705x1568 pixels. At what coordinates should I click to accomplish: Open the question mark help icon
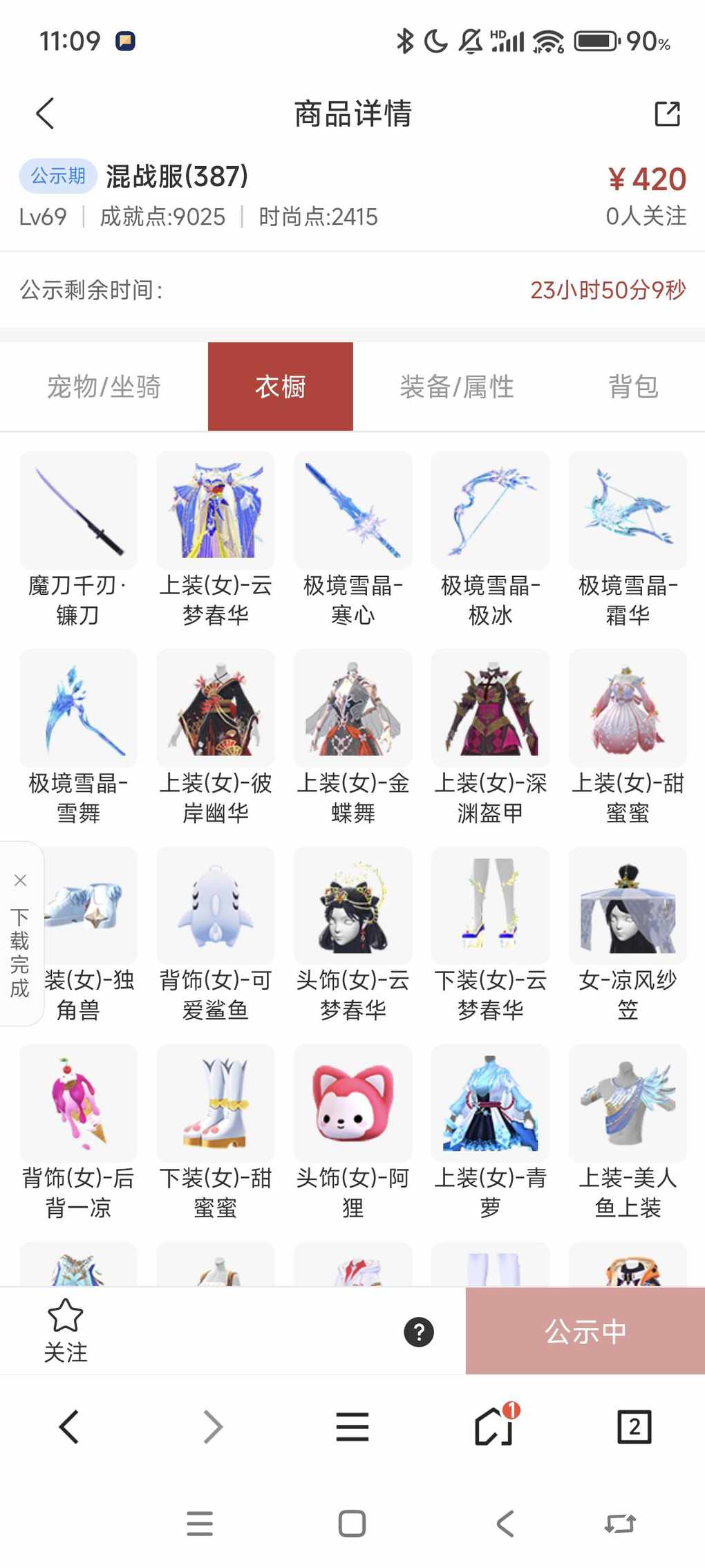click(419, 1331)
